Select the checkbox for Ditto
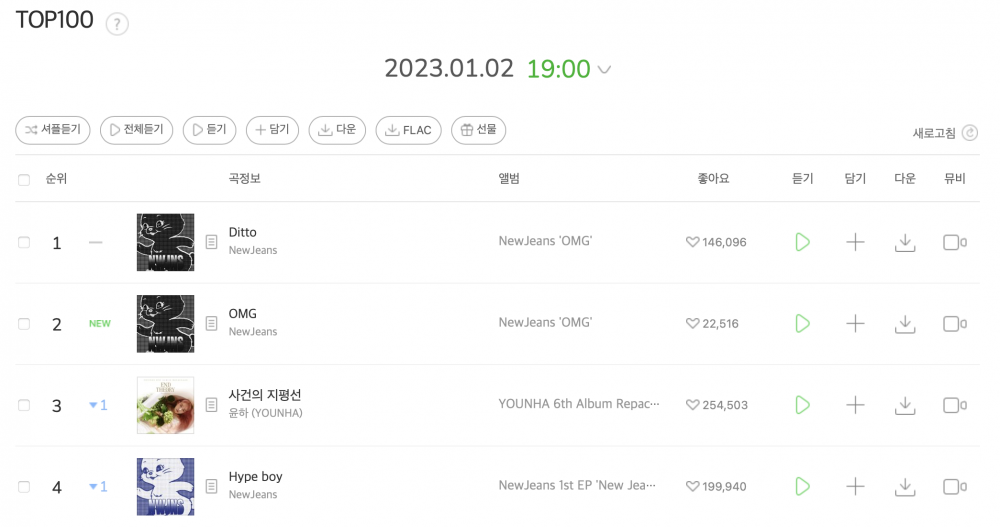 24,242
